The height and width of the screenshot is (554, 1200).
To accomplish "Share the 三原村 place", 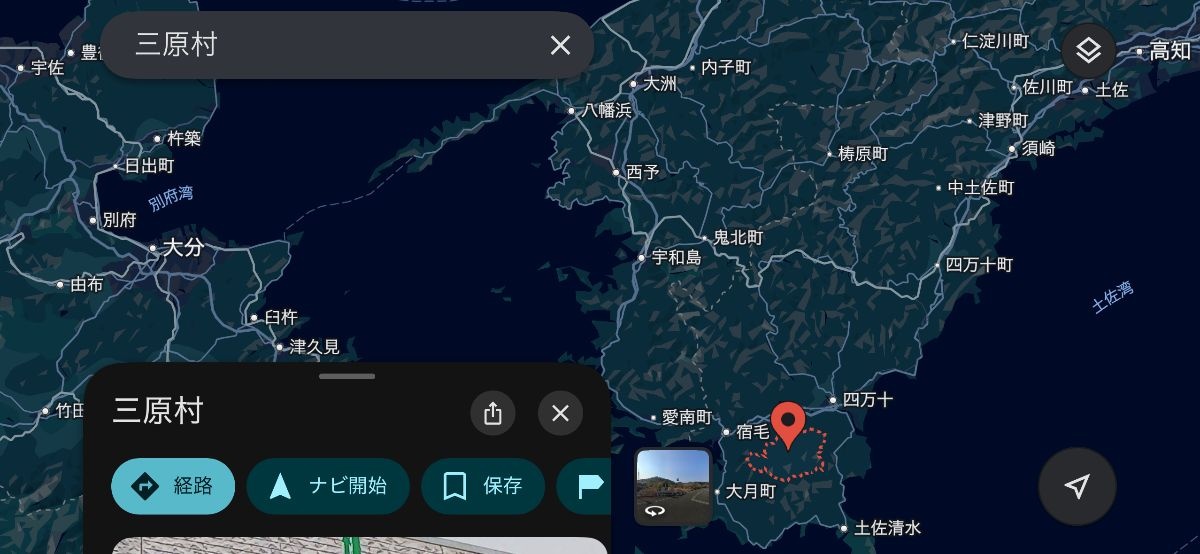I will click(492, 413).
